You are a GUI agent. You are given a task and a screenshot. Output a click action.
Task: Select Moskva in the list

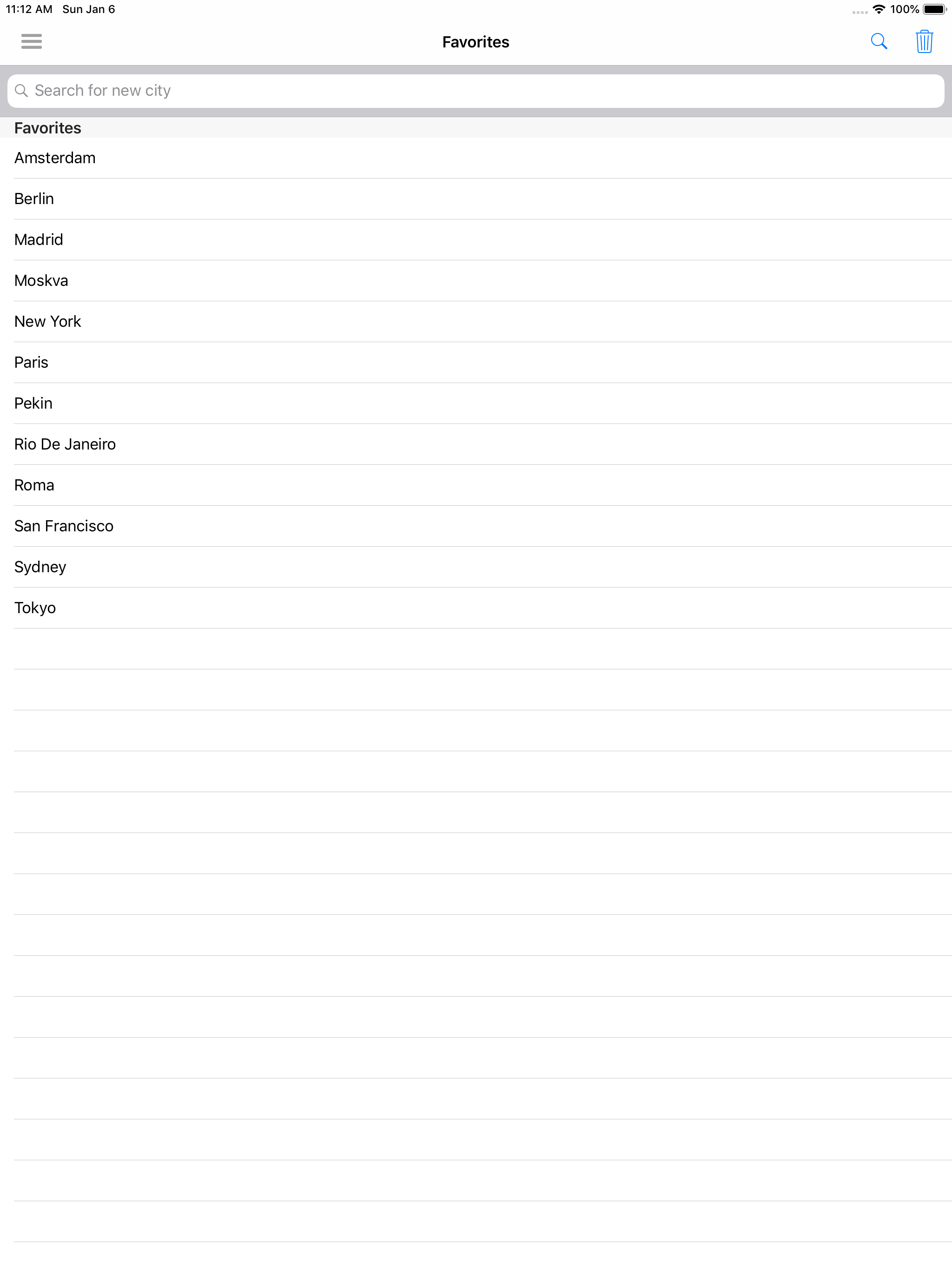pyautogui.click(x=41, y=280)
